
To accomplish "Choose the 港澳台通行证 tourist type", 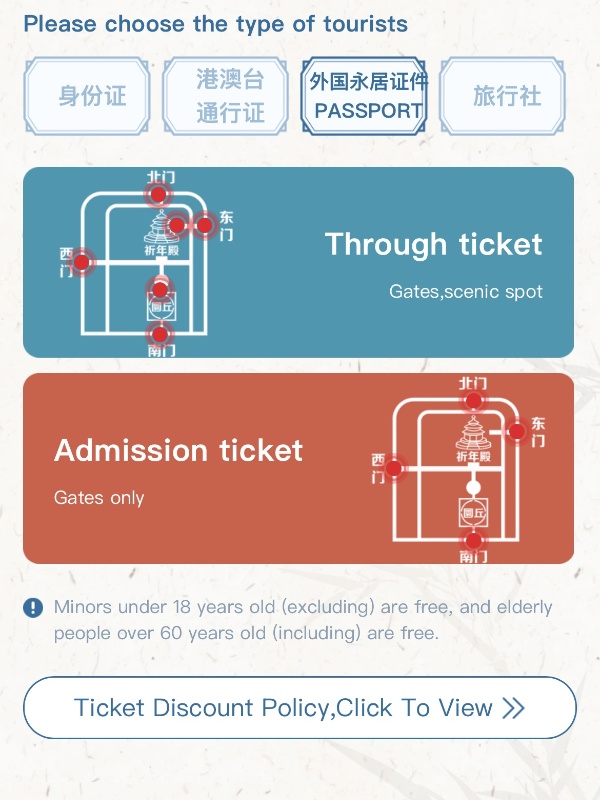I will [x=230, y=96].
